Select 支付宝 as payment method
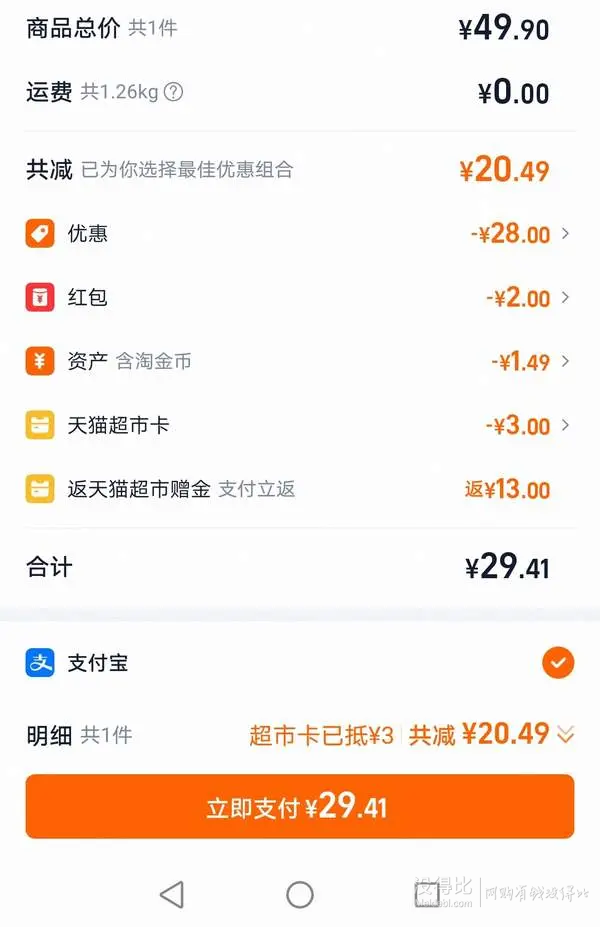Screen dimensions: 600x927 (557, 662)
